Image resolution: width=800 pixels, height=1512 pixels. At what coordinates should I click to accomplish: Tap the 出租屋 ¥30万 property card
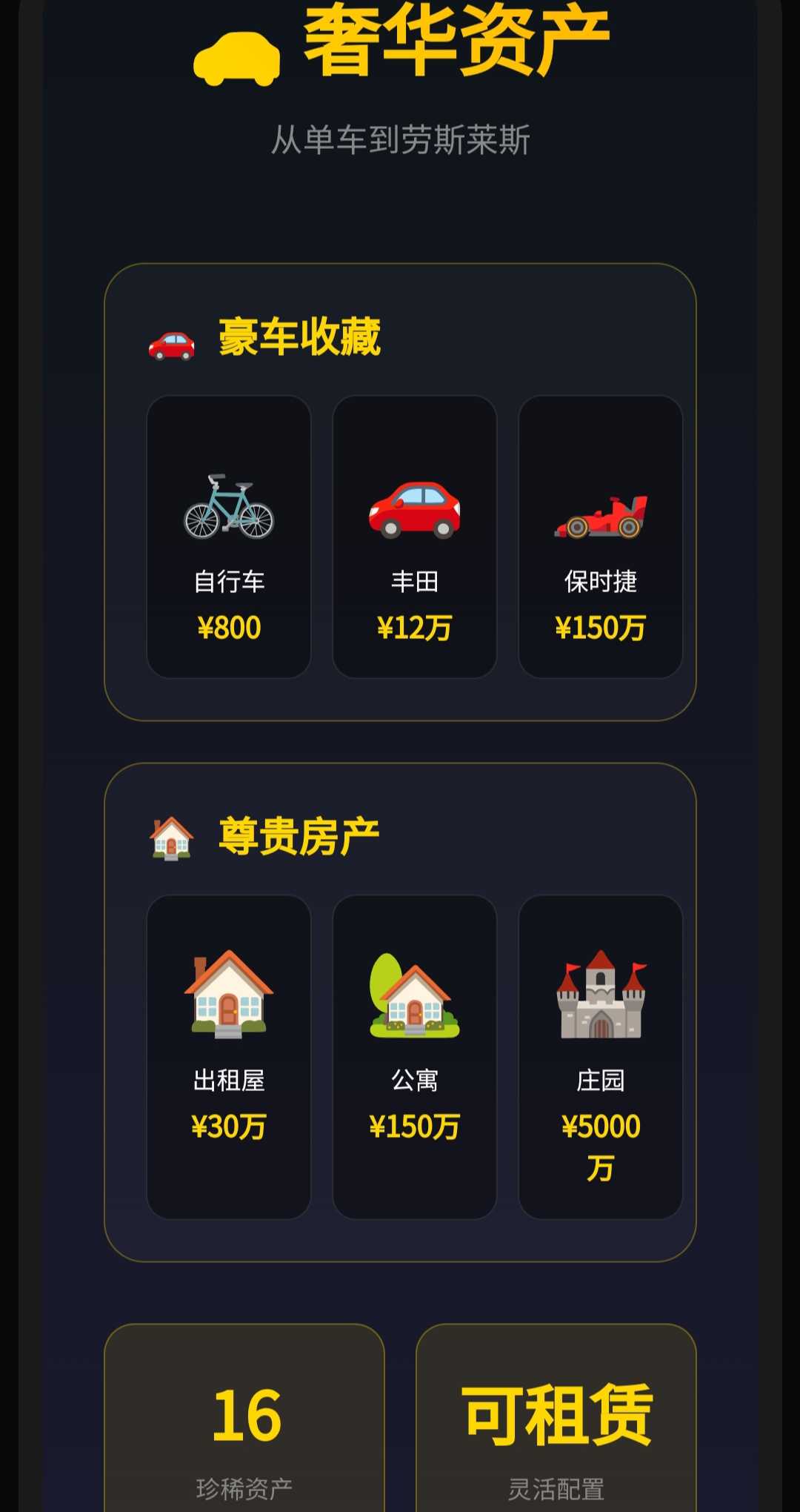point(229,1056)
